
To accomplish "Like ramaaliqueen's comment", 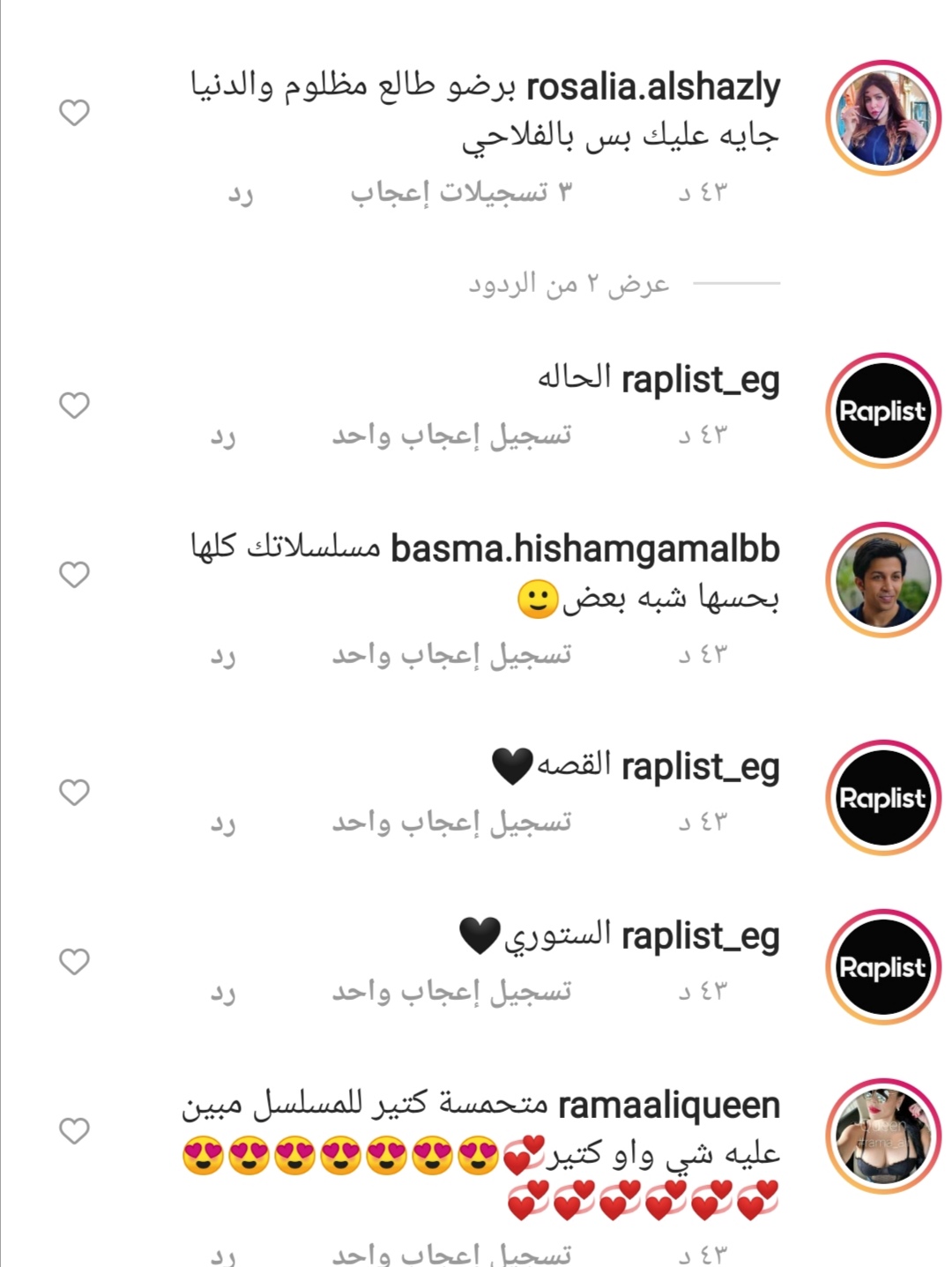I will [74, 1130].
